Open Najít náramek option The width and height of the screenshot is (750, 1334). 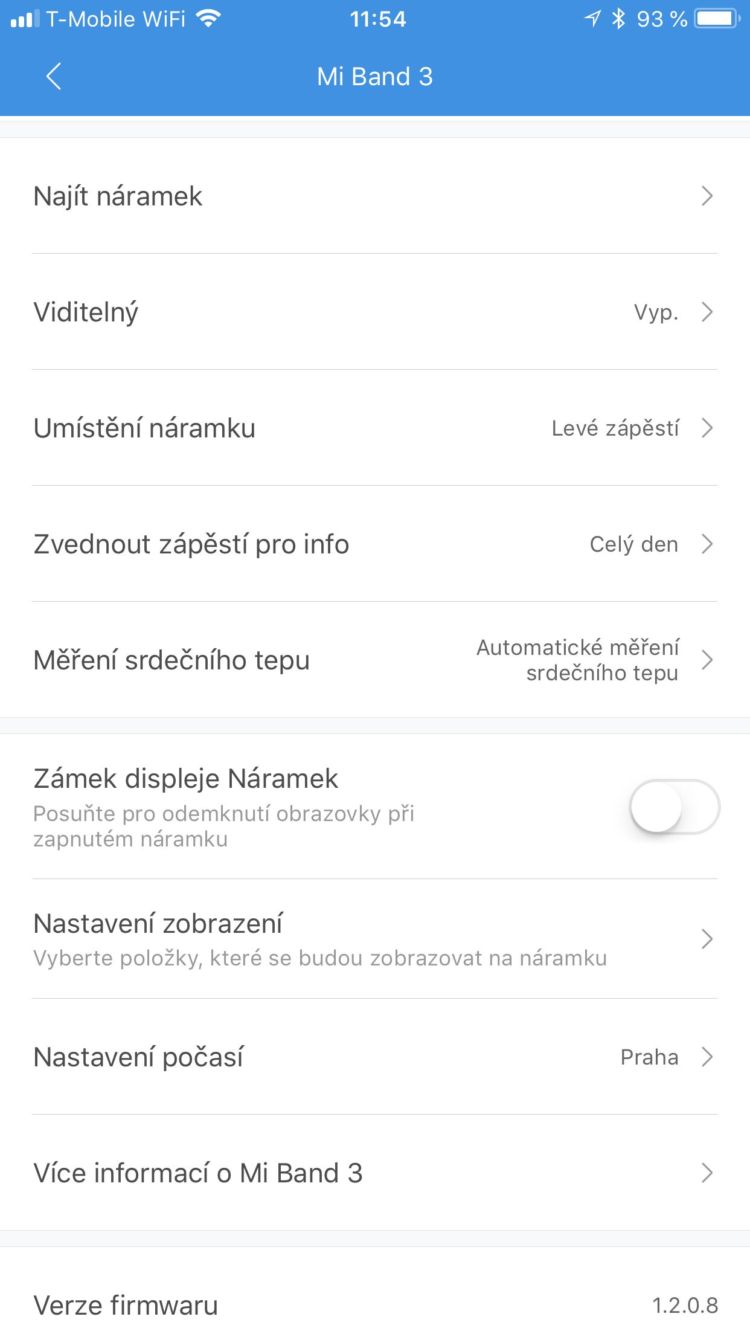click(x=374, y=196)
